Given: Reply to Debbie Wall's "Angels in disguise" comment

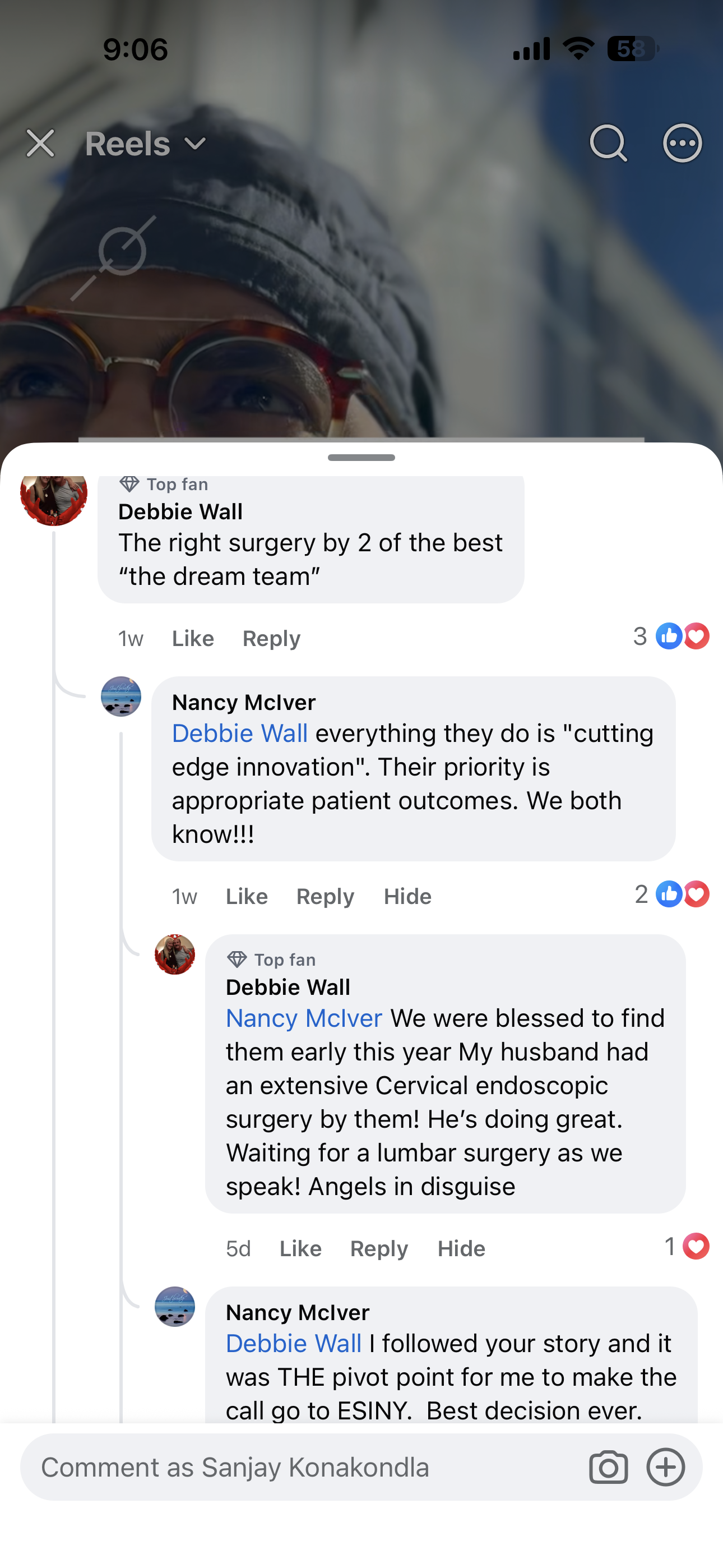Looking at the screenshot, I should [x=379, y=1248].
